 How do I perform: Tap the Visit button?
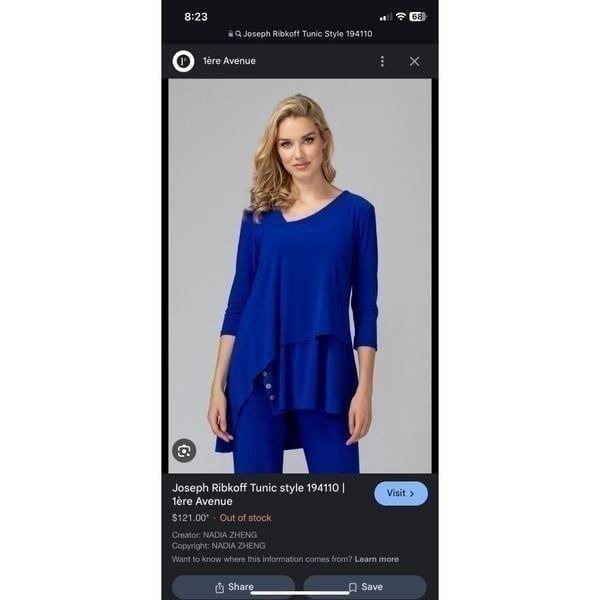[x=400, y=493]
